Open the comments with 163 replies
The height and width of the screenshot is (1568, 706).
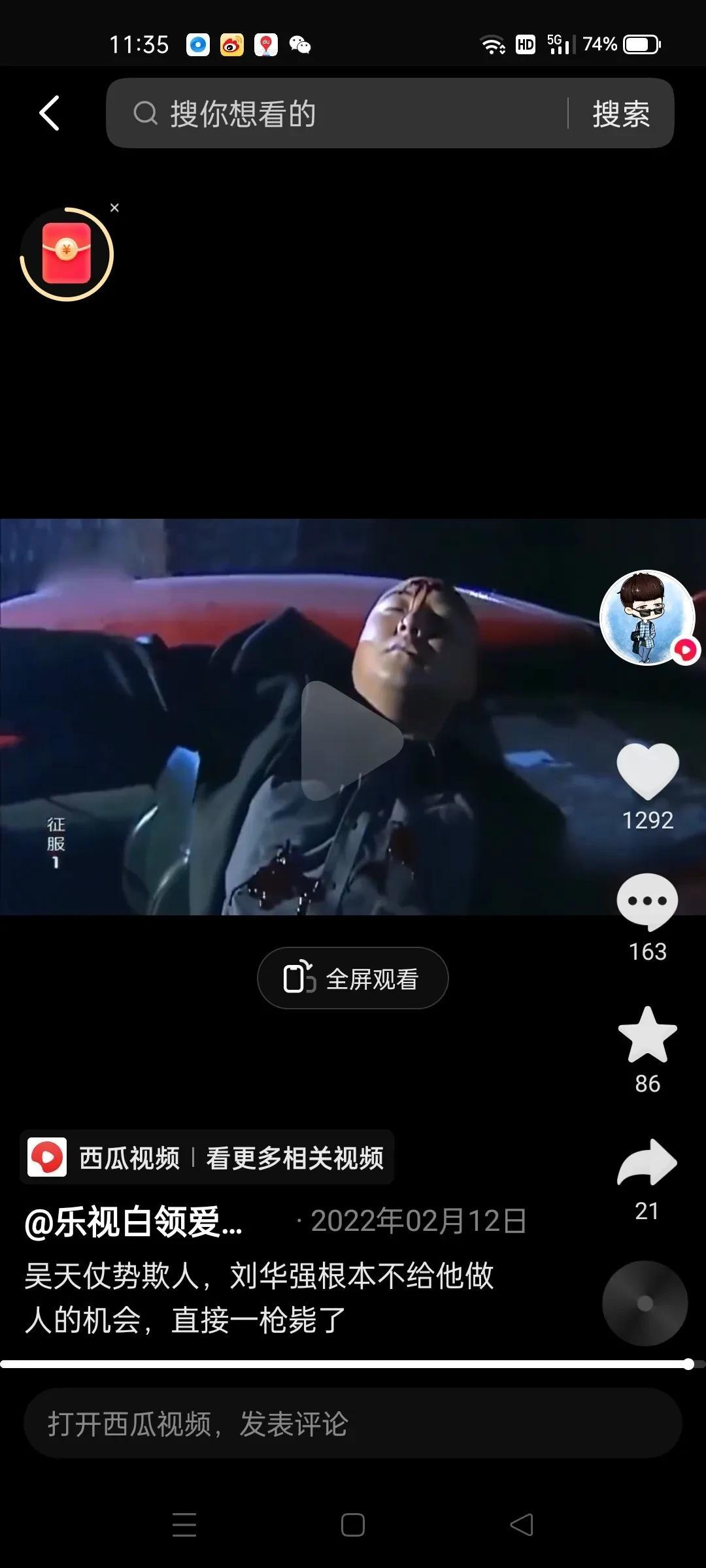click(647, 902)
